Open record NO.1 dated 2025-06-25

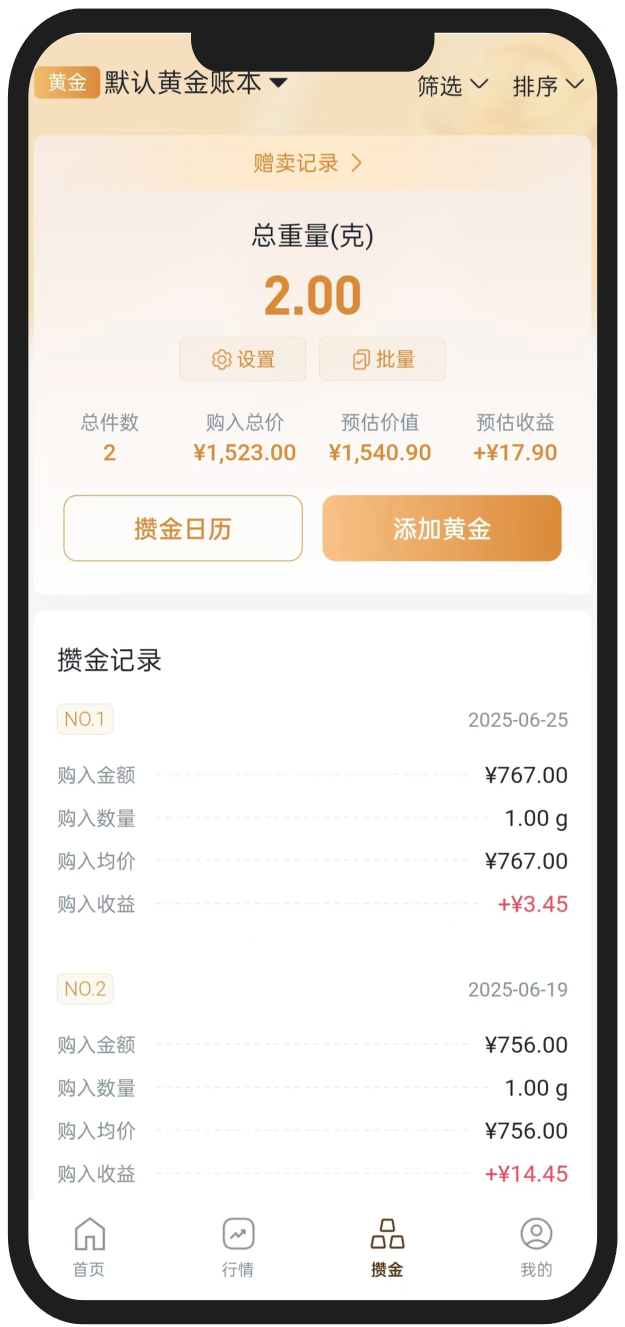pos(312,810)
